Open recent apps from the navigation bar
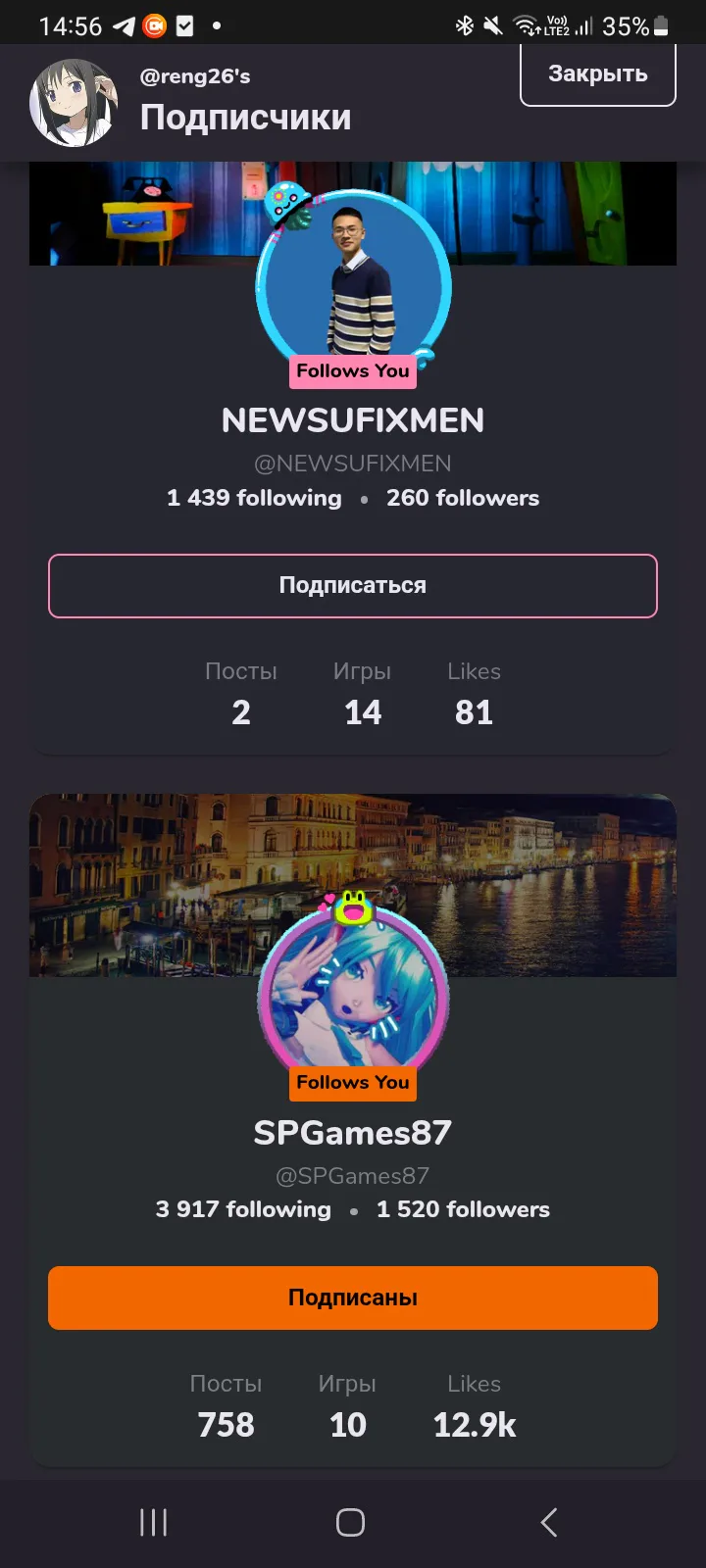Image resolution: width=706 pixels, height=1568 pixels. click(154, 1522)
